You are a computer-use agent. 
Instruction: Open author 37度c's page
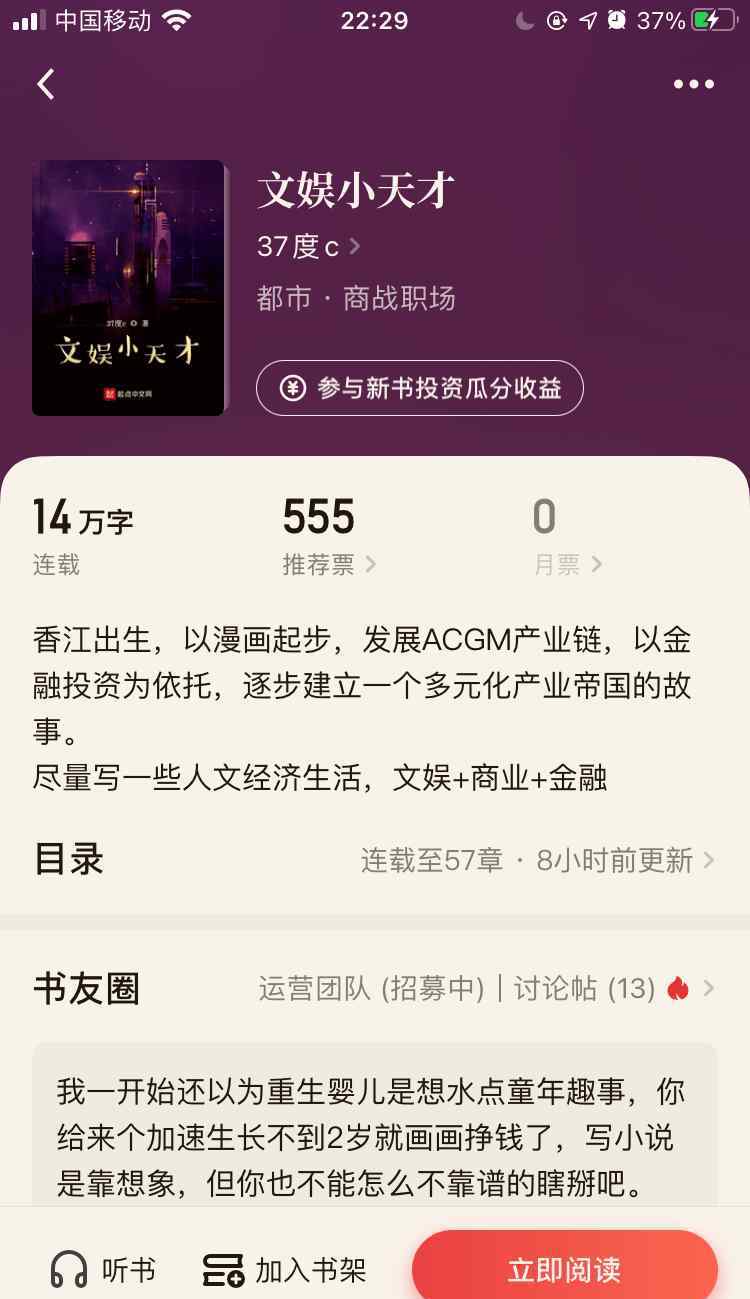tap(309, 246)
